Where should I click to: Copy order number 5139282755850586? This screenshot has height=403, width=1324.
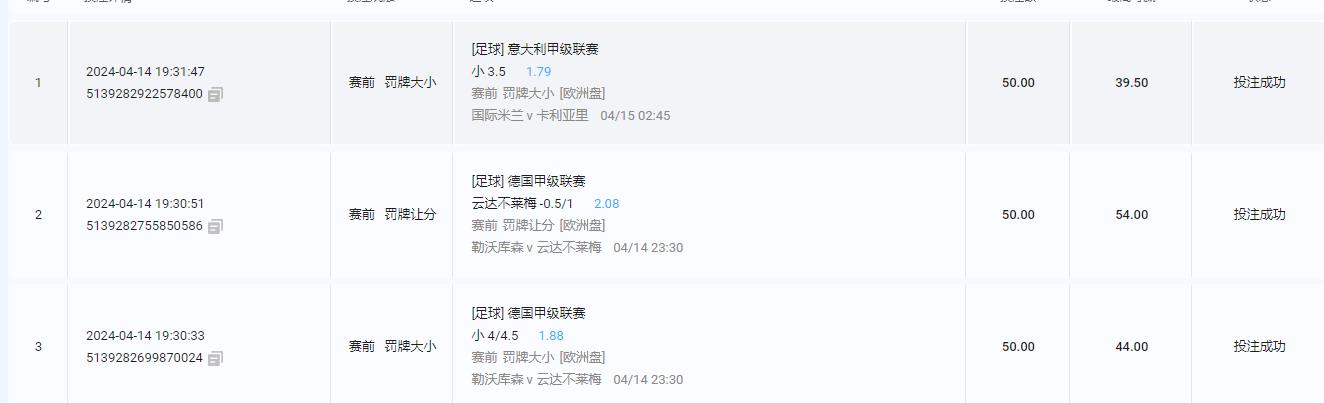[x=216, y=226]
